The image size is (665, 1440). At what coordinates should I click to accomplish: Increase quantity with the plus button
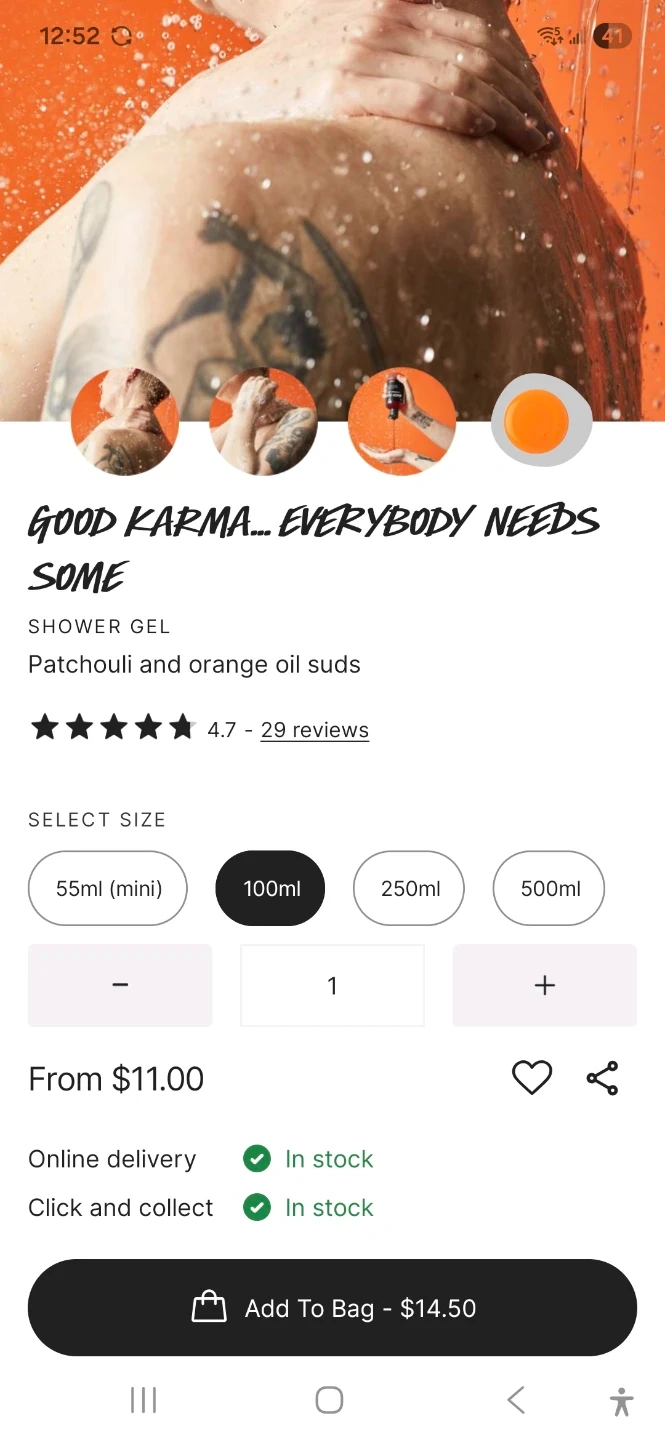point(544,985)
